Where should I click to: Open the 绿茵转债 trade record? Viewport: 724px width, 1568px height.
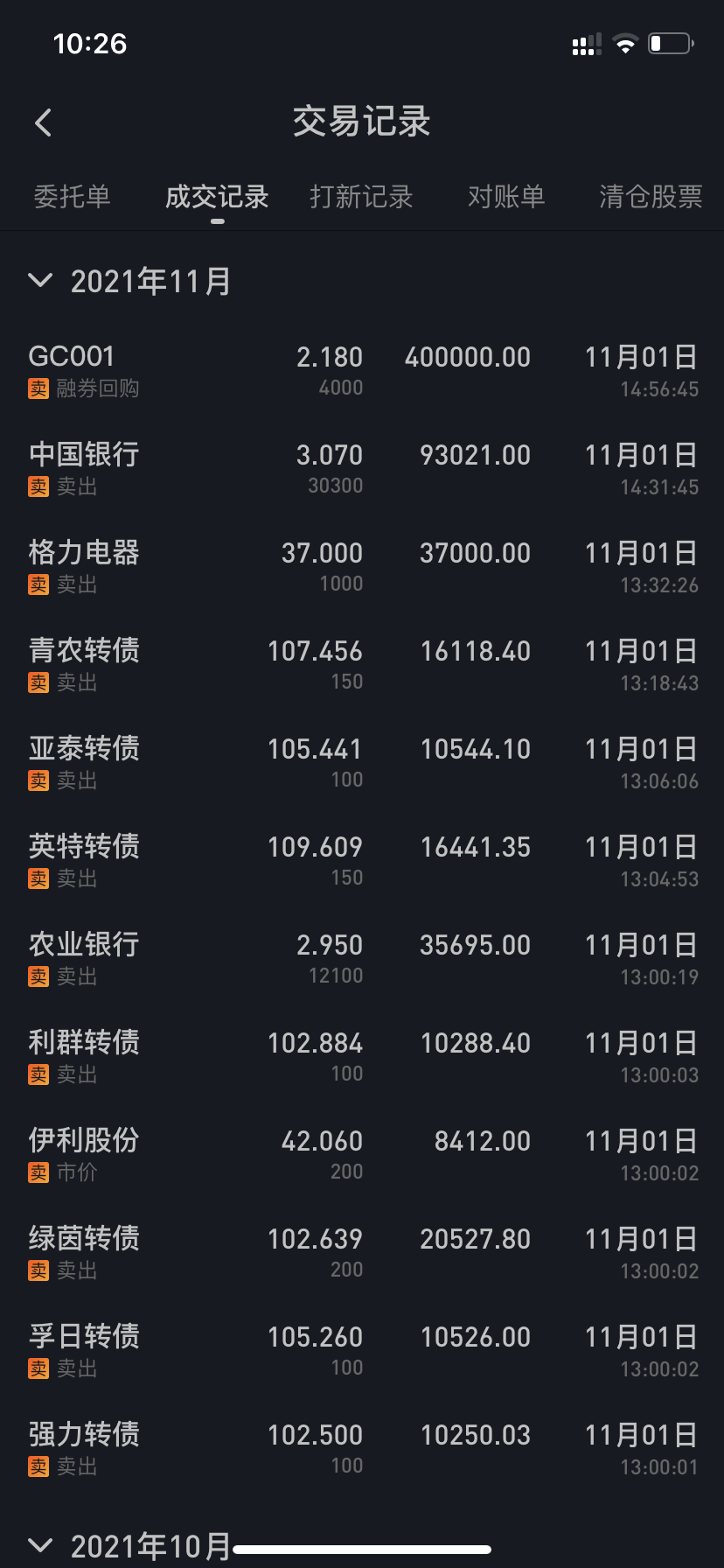(x=362, y=1253)
